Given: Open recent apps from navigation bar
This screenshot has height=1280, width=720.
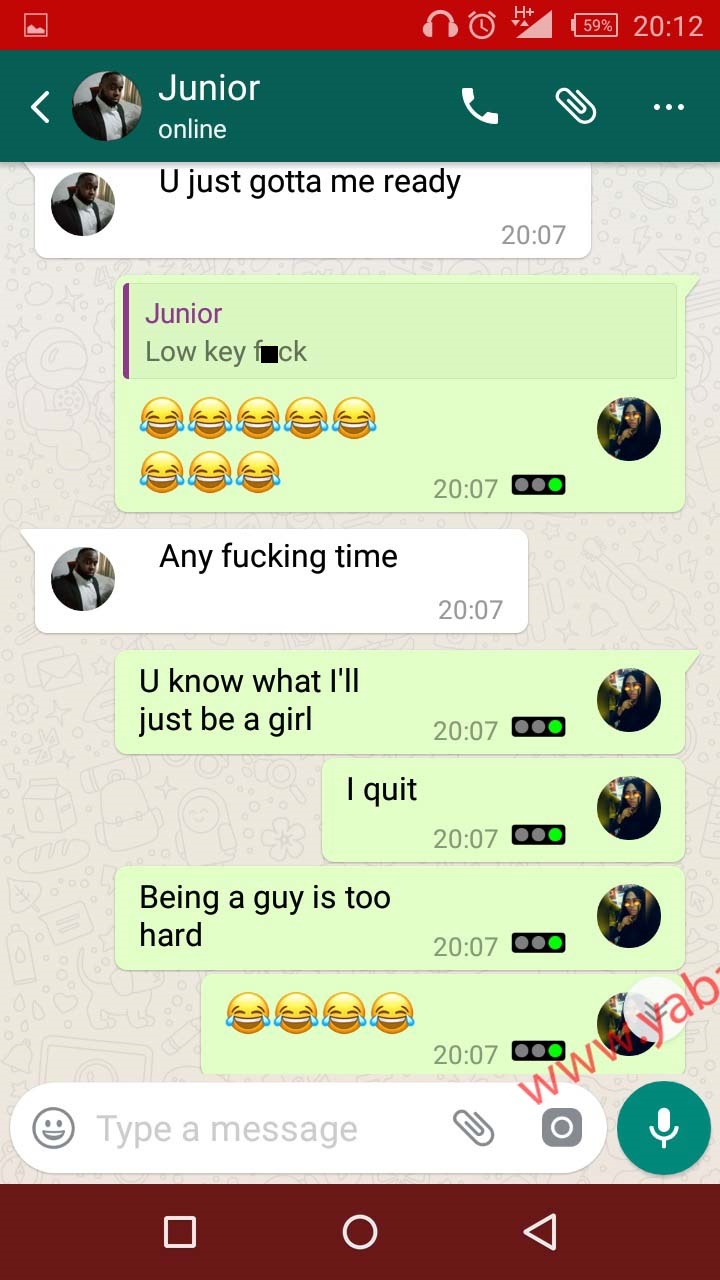Looking at the screenshot, I should coord(180,1232).
